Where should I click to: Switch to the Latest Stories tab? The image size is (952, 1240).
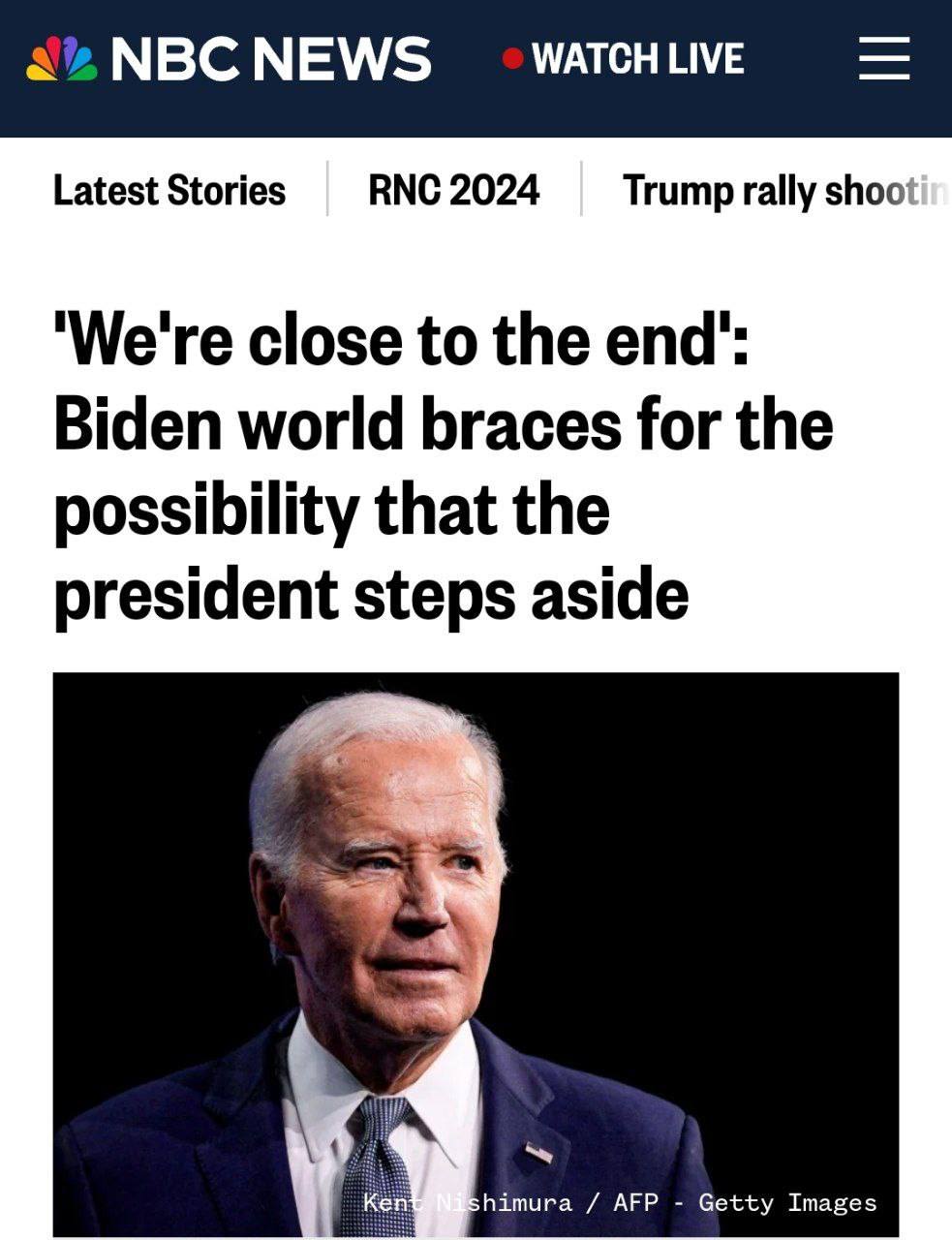click(169, 190)
